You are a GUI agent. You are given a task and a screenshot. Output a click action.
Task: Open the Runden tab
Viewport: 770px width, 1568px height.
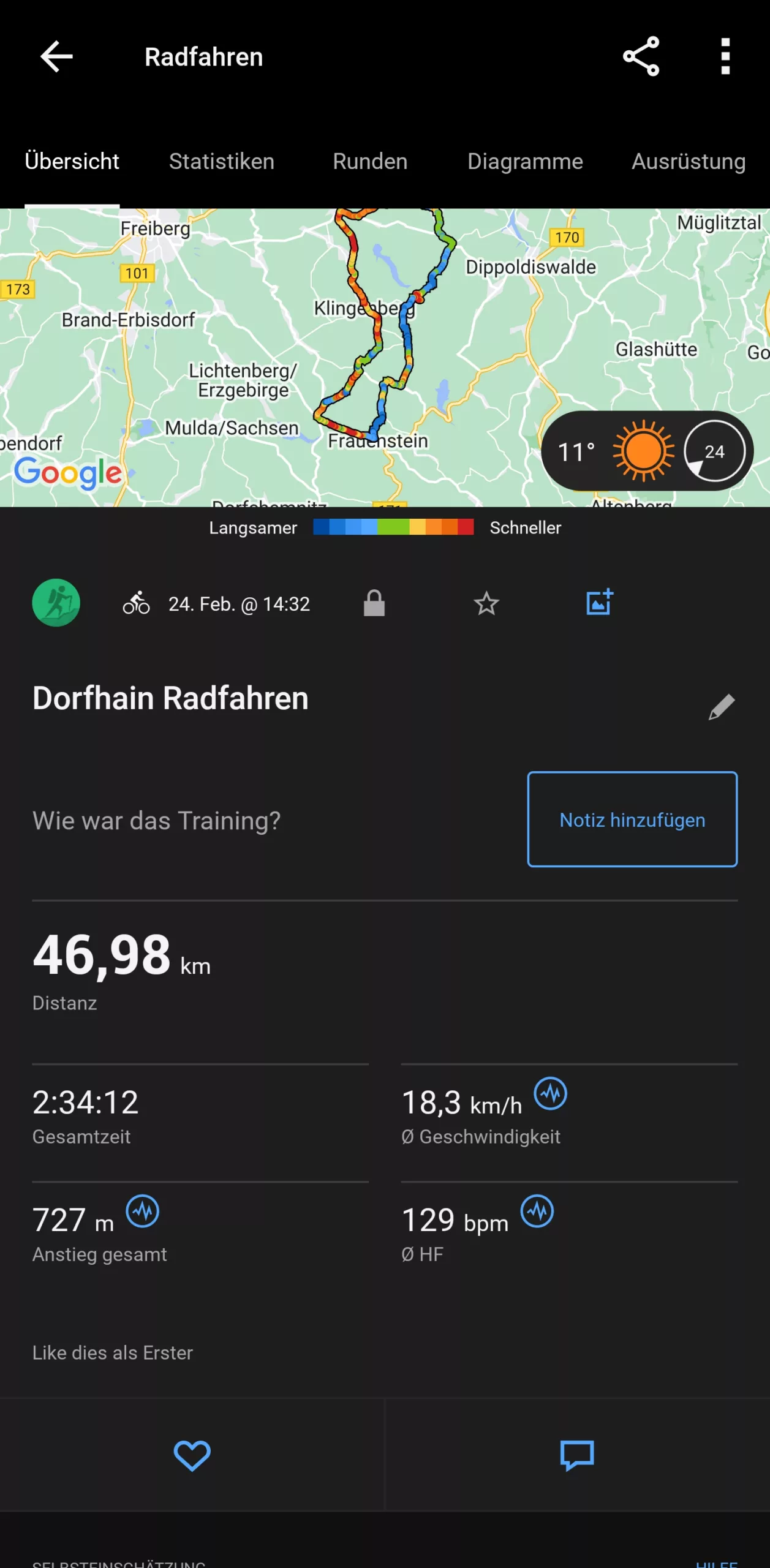[x=370, y=162]
